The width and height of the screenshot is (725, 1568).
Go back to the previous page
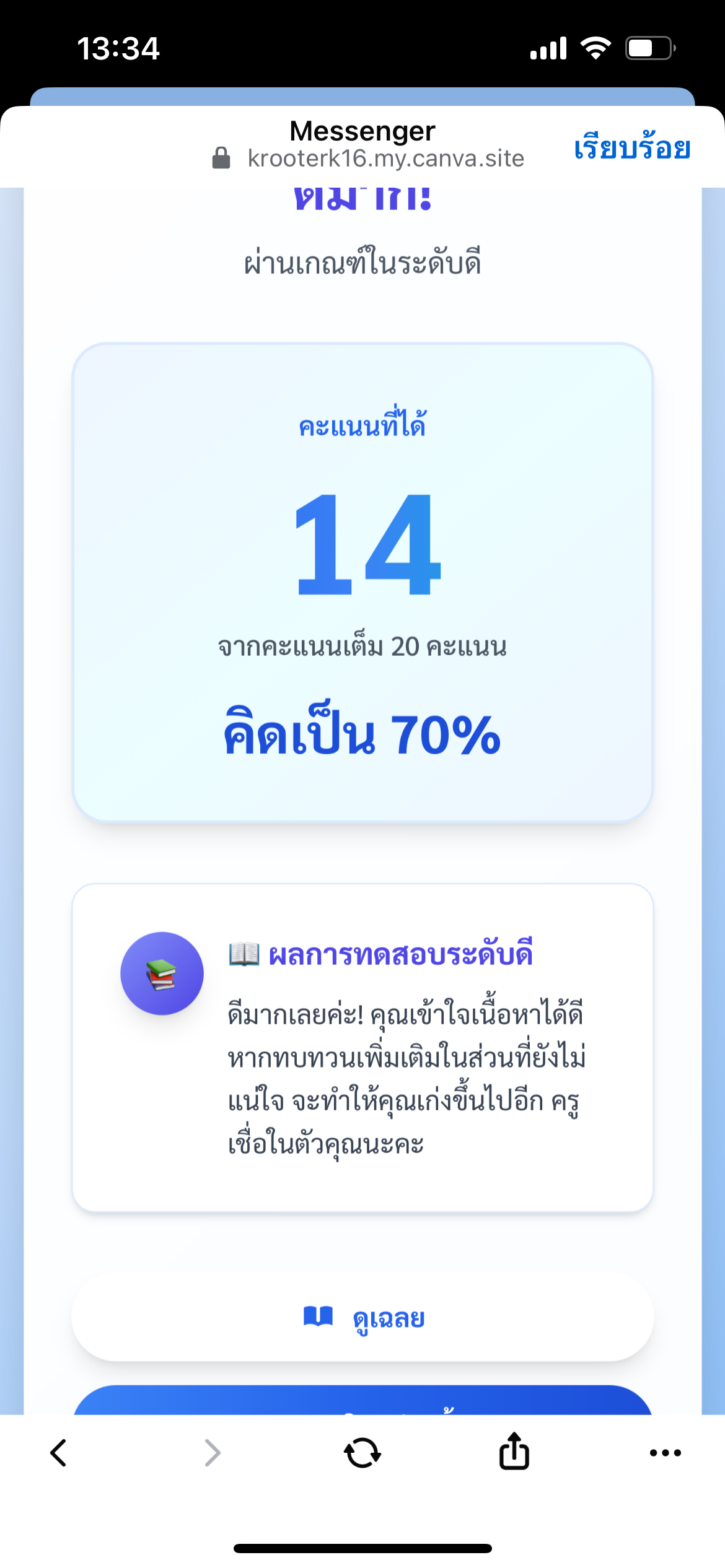click(58, 1452)
